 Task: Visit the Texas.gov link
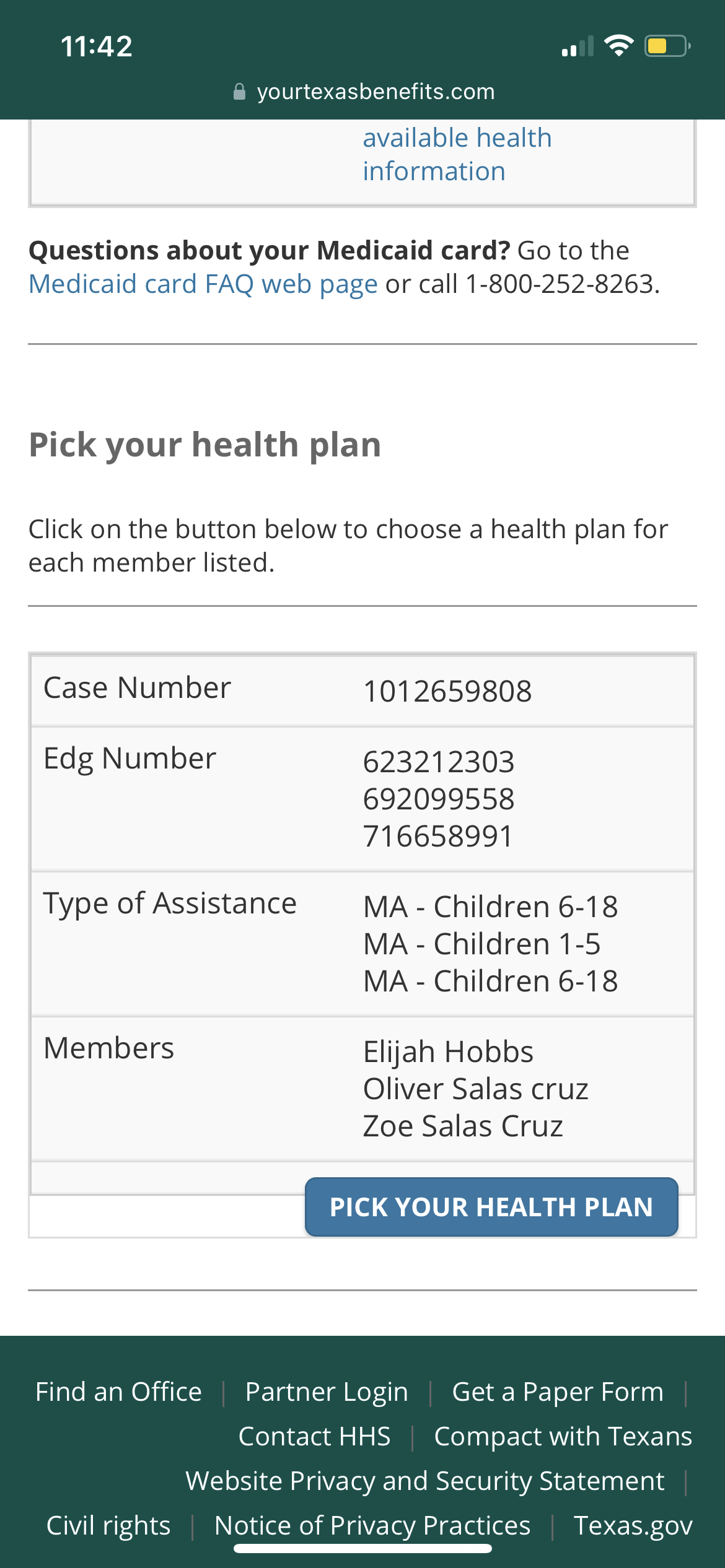633,1526
